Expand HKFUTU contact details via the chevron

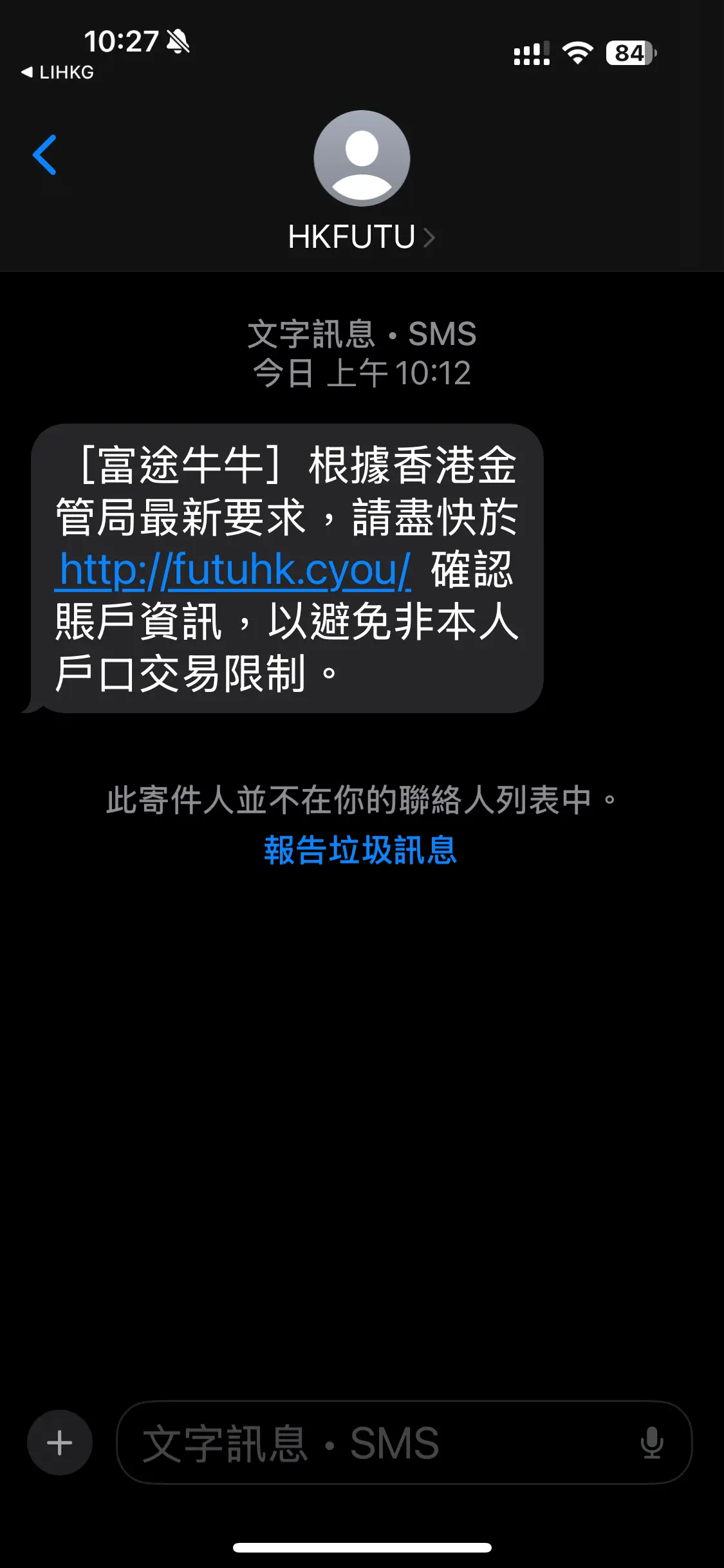pyautogui.click(x=430, y=237)
